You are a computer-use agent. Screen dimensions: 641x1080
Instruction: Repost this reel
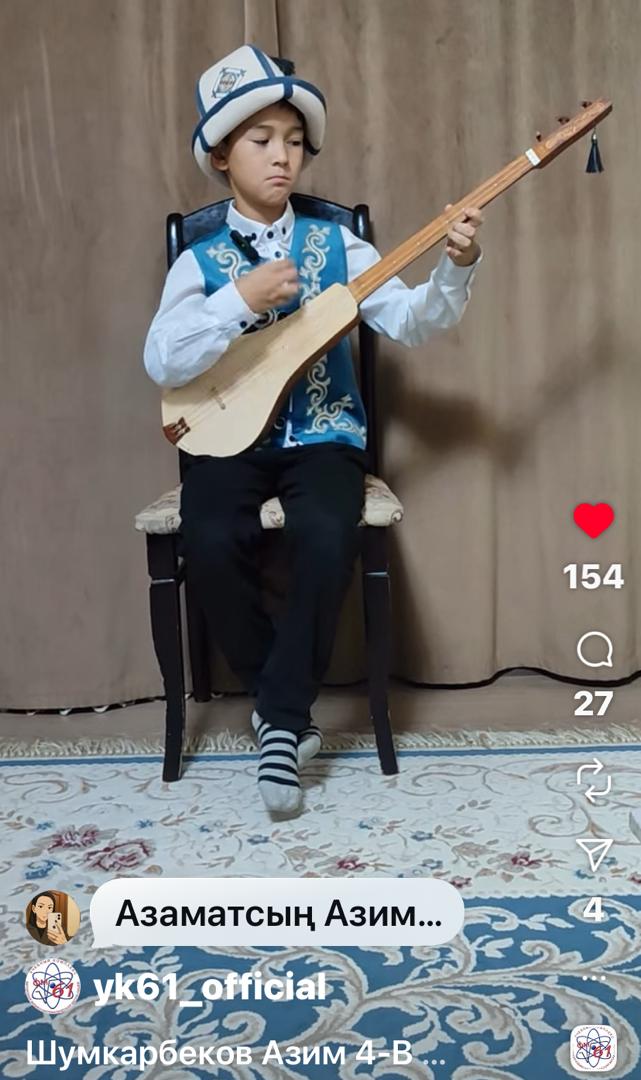tap(594, 780)
